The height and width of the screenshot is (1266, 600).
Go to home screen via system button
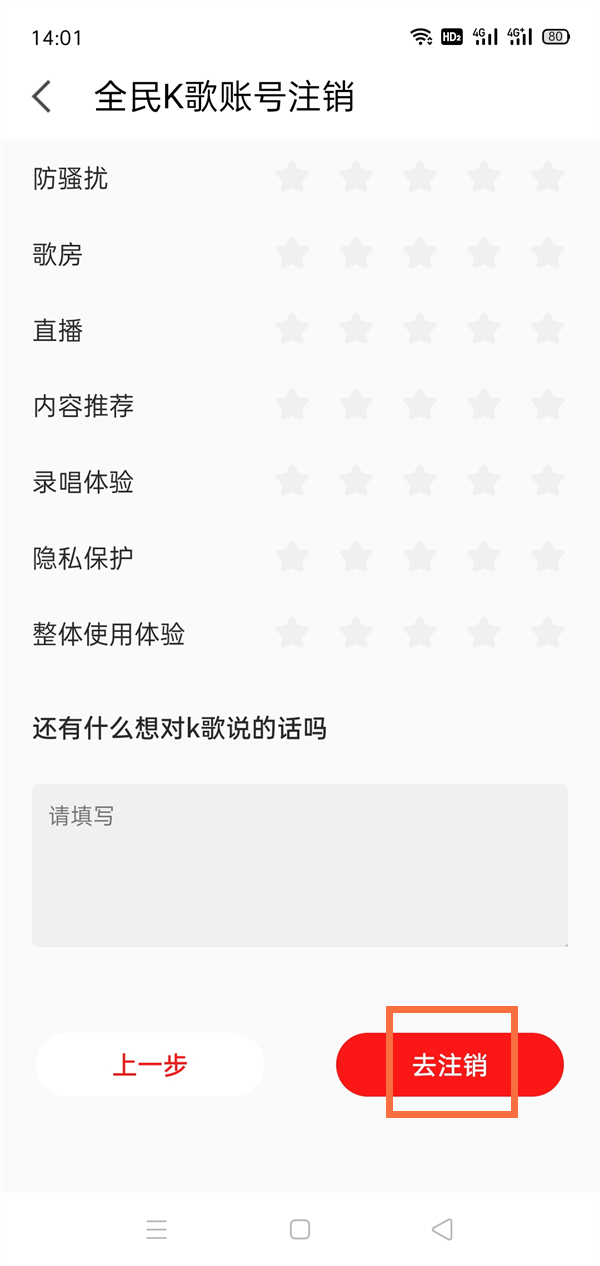[300, 1229]
